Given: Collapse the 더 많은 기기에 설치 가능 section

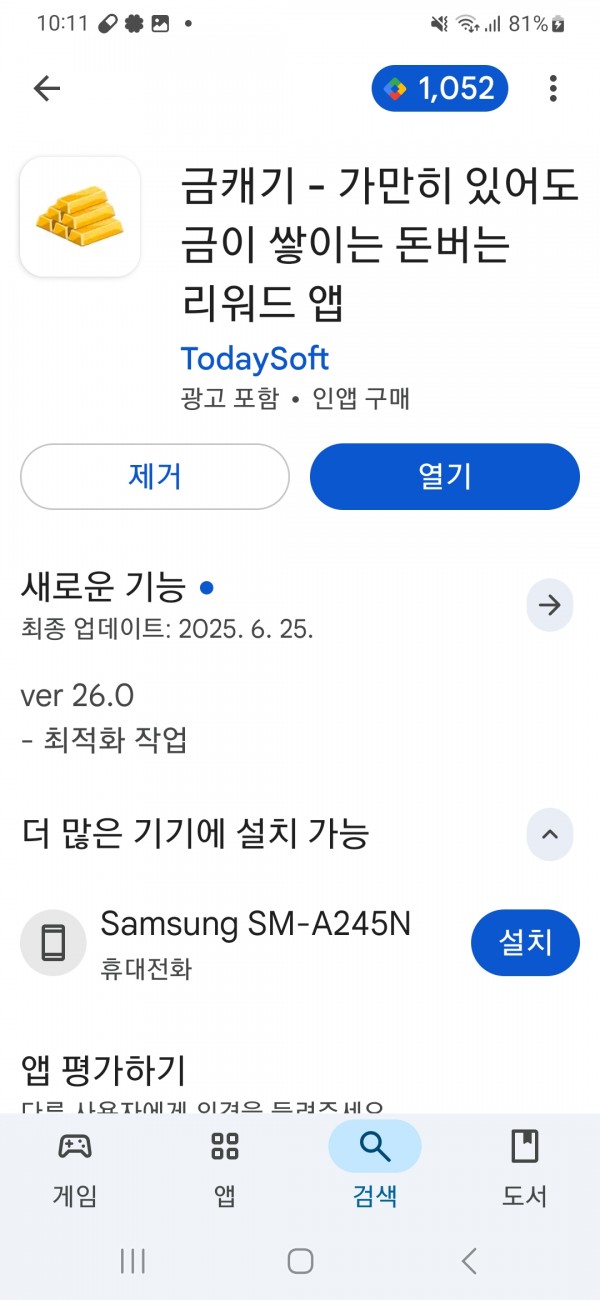Looking at the screenshot, I should [x=550, y=833].
